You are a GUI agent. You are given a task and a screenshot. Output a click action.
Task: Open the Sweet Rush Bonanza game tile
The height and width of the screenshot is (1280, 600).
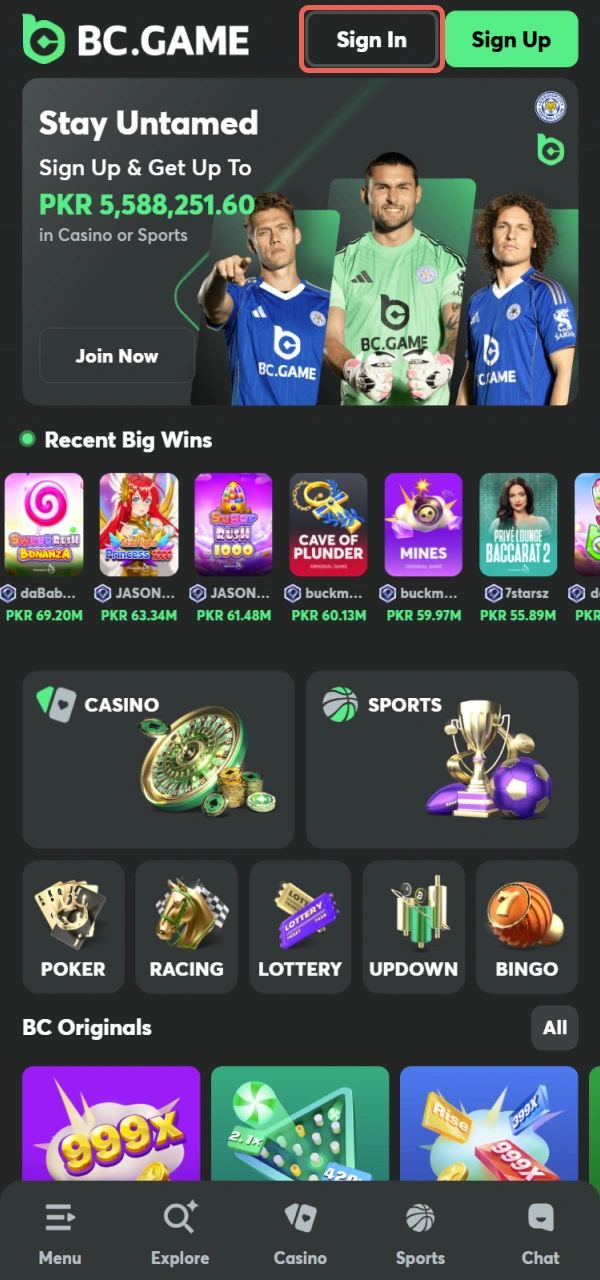43,525
